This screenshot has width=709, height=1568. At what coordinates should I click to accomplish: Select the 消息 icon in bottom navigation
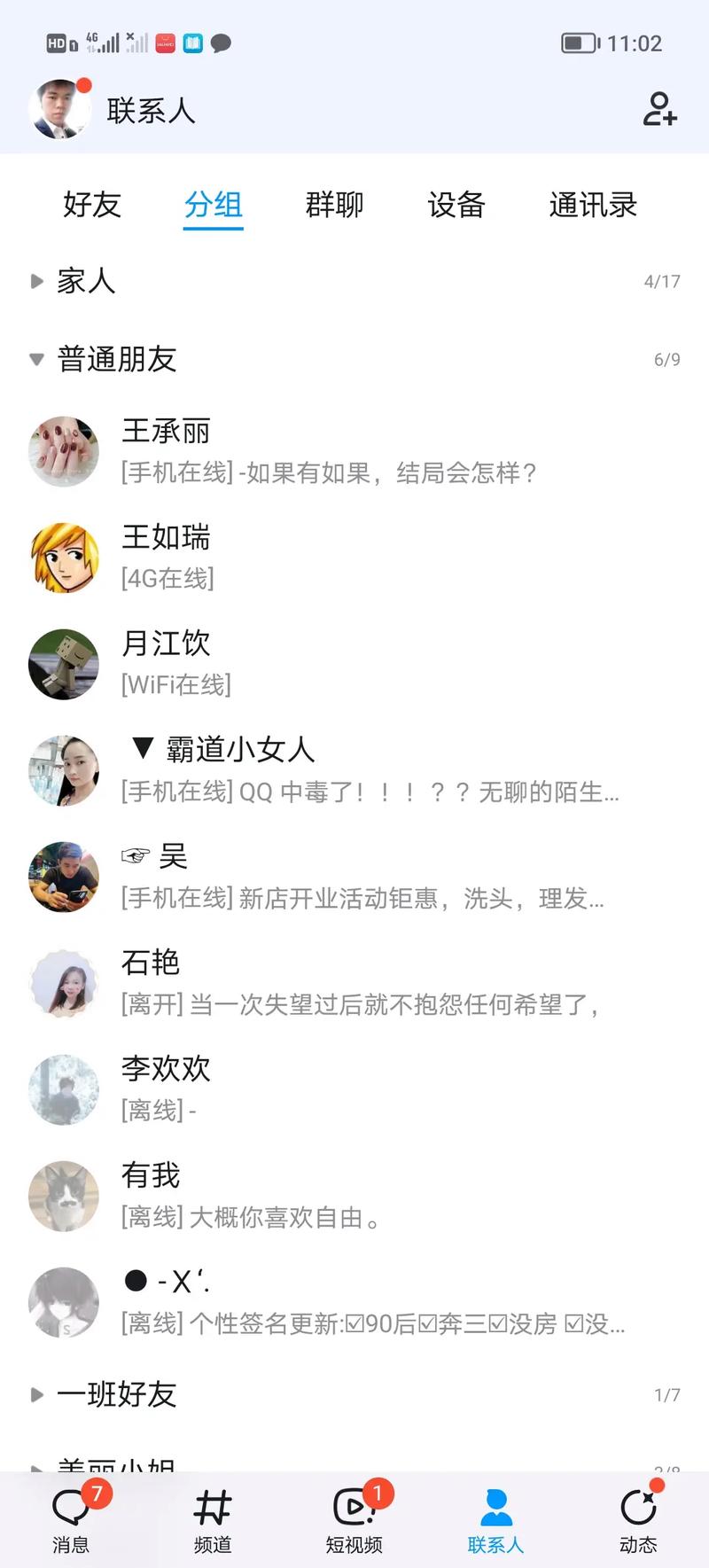click(x=71, y=1516)
